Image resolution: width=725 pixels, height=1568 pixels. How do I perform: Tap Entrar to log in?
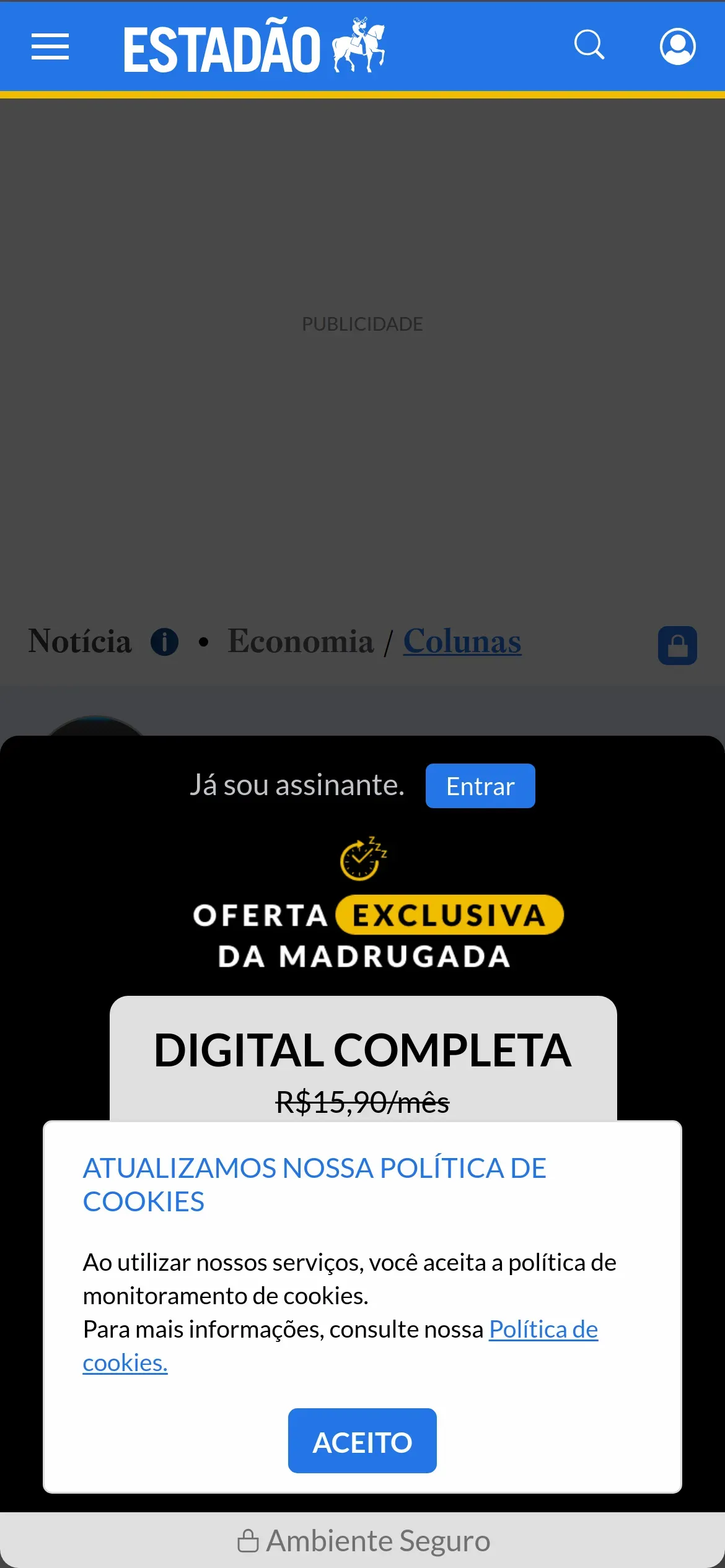click(480, 786)
